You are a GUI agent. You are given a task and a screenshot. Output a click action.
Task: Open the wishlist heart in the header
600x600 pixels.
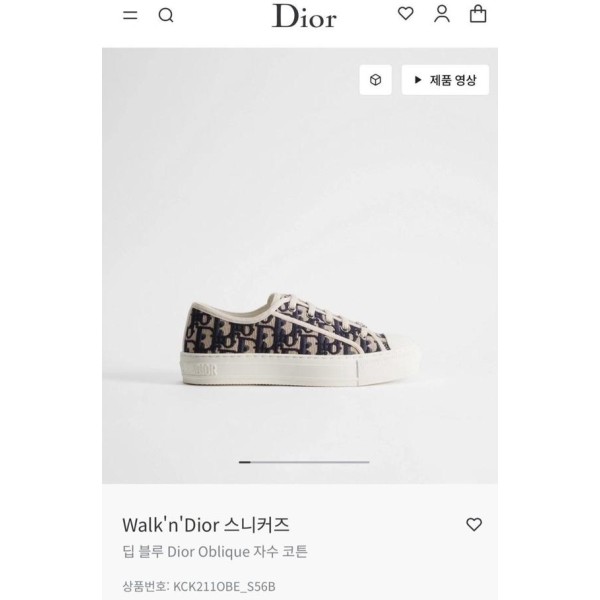(405, 14)
